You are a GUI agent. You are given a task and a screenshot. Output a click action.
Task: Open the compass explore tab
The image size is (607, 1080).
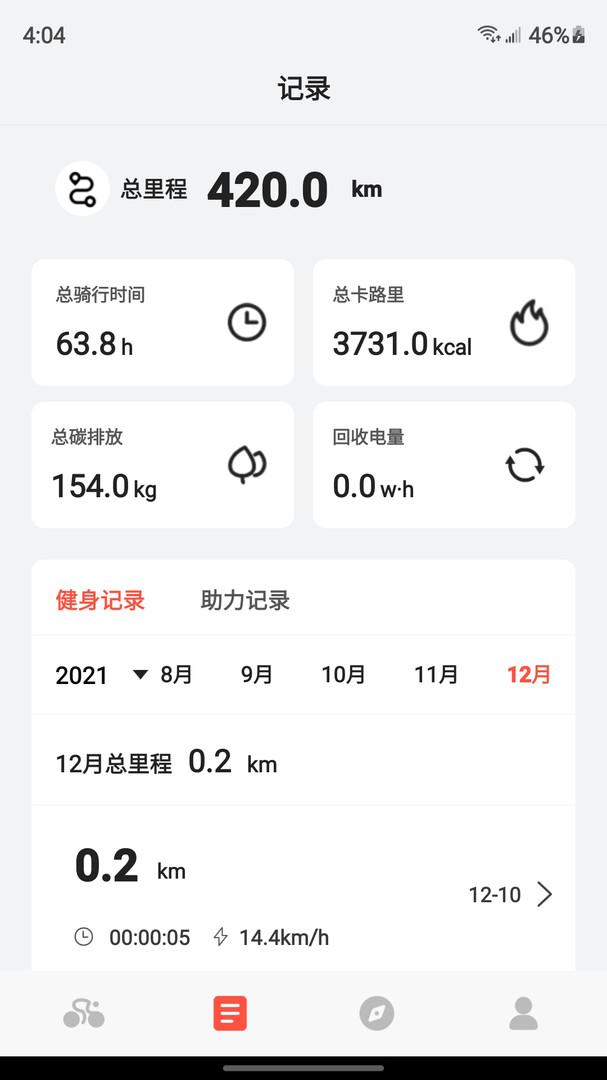click(377, 1013)
